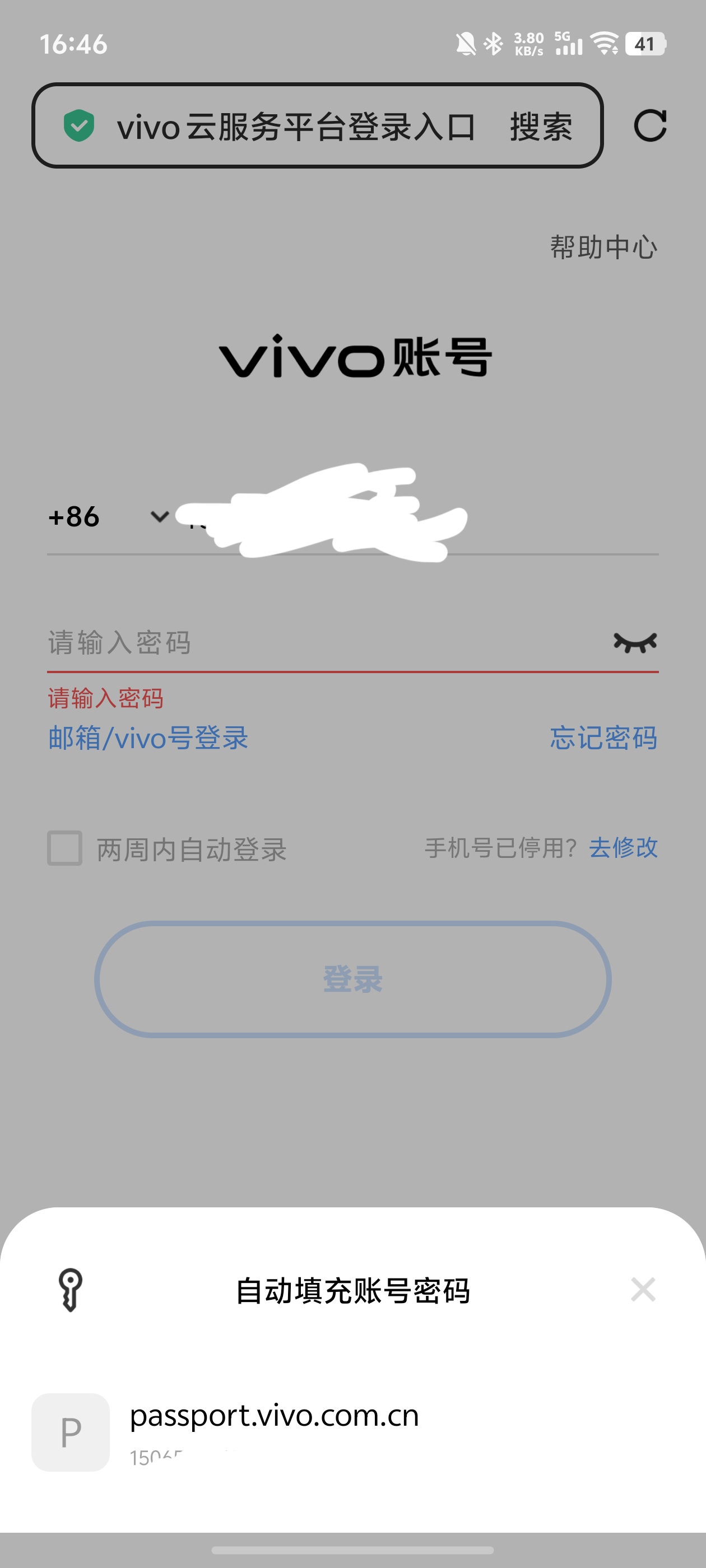Tap the 登录 button
This screenshot has width=706, height=1568.
[352, 979]
